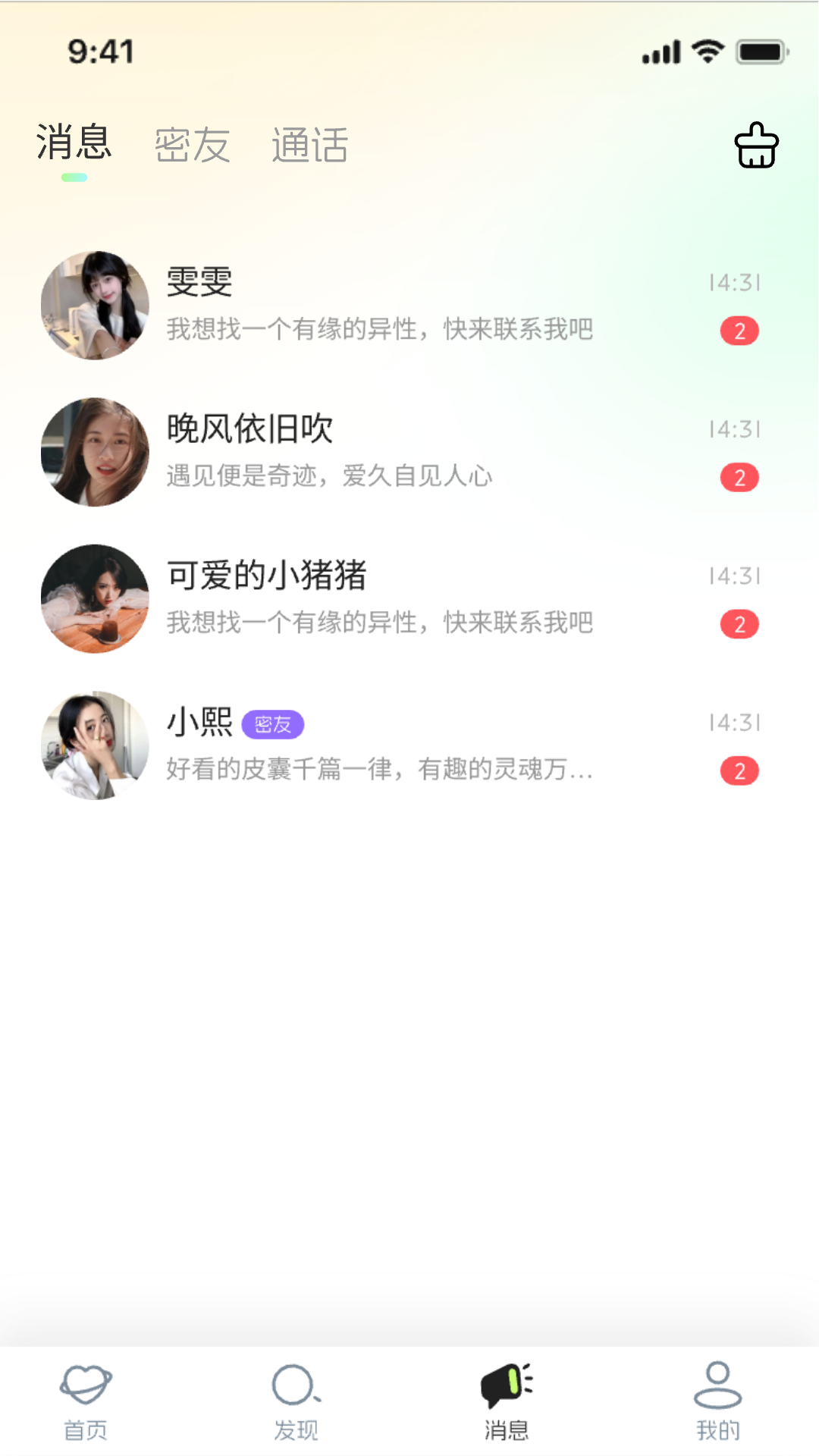Tap the green indicator under 消息 heading

(74, 177)
